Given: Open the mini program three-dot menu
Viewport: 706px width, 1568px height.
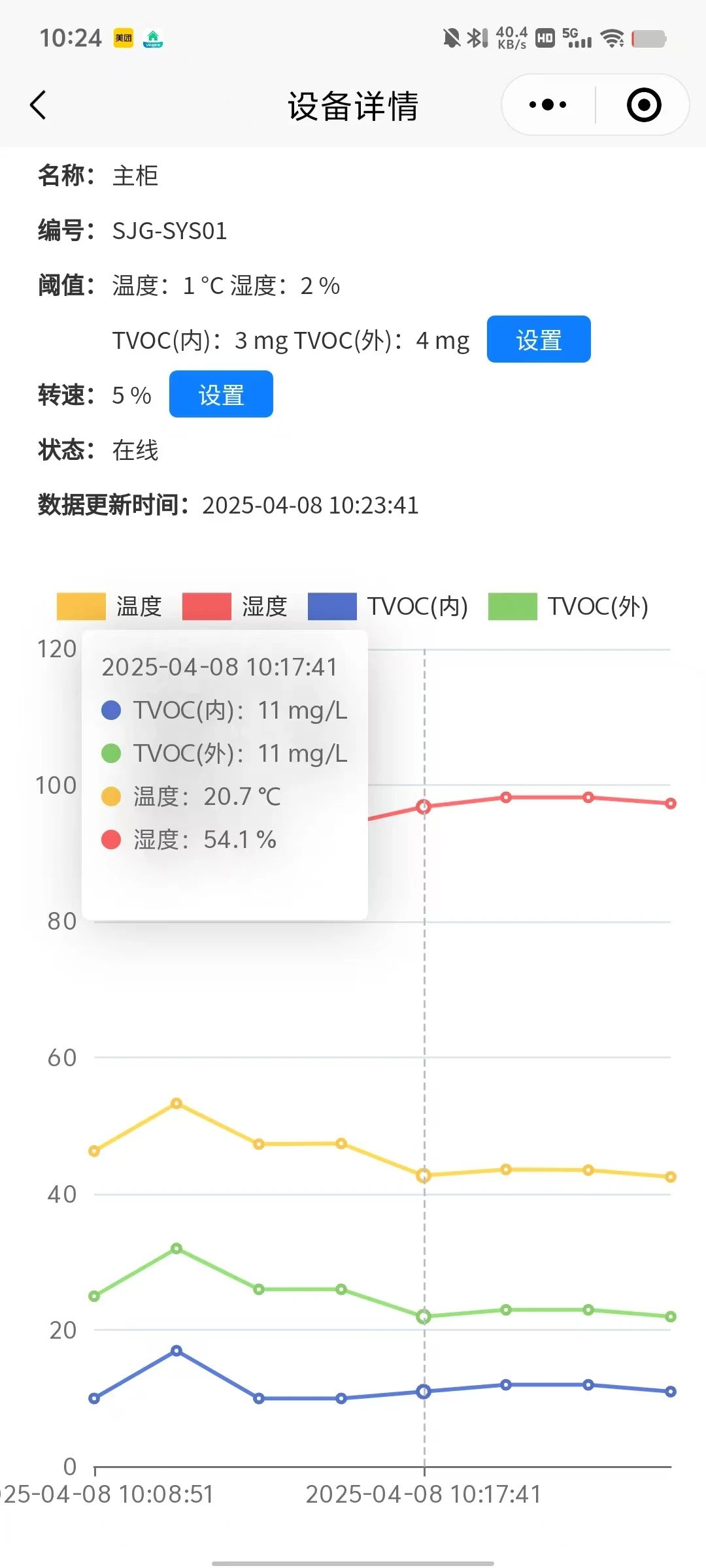Looking at the screenshot, I should (x=548, y=105).
